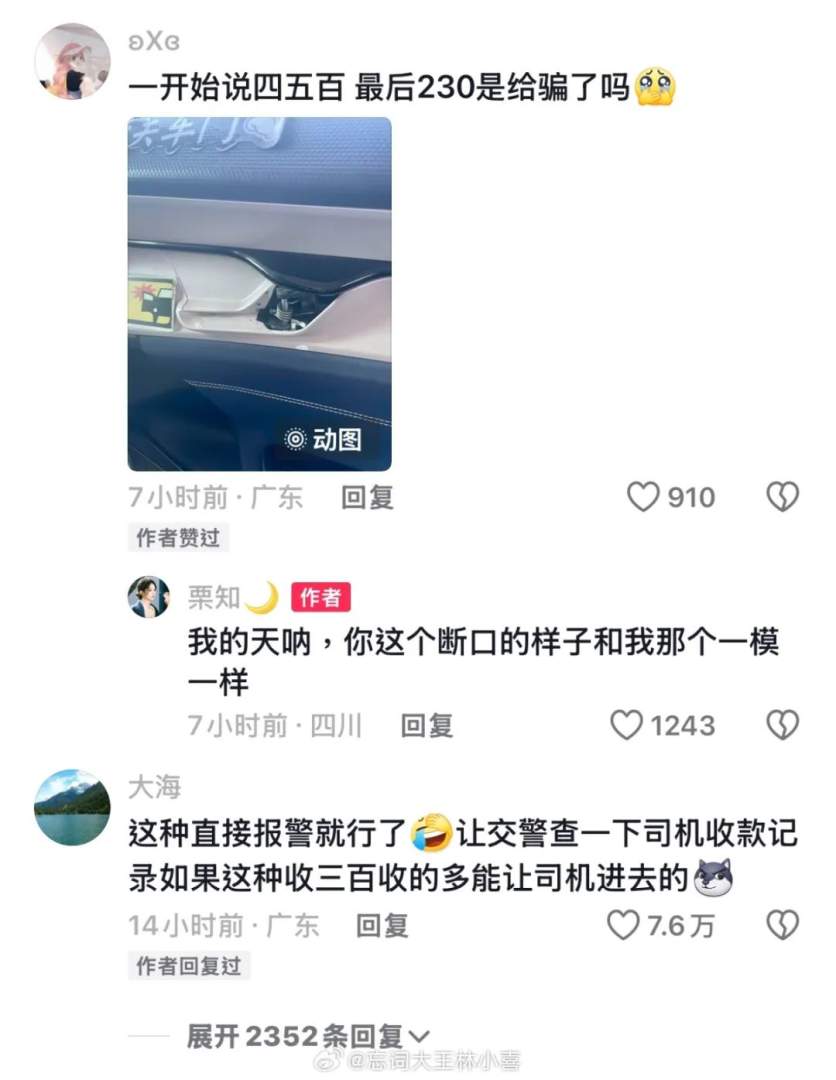
Task: View 大海's profile avatar
Action: click(72, 807)
